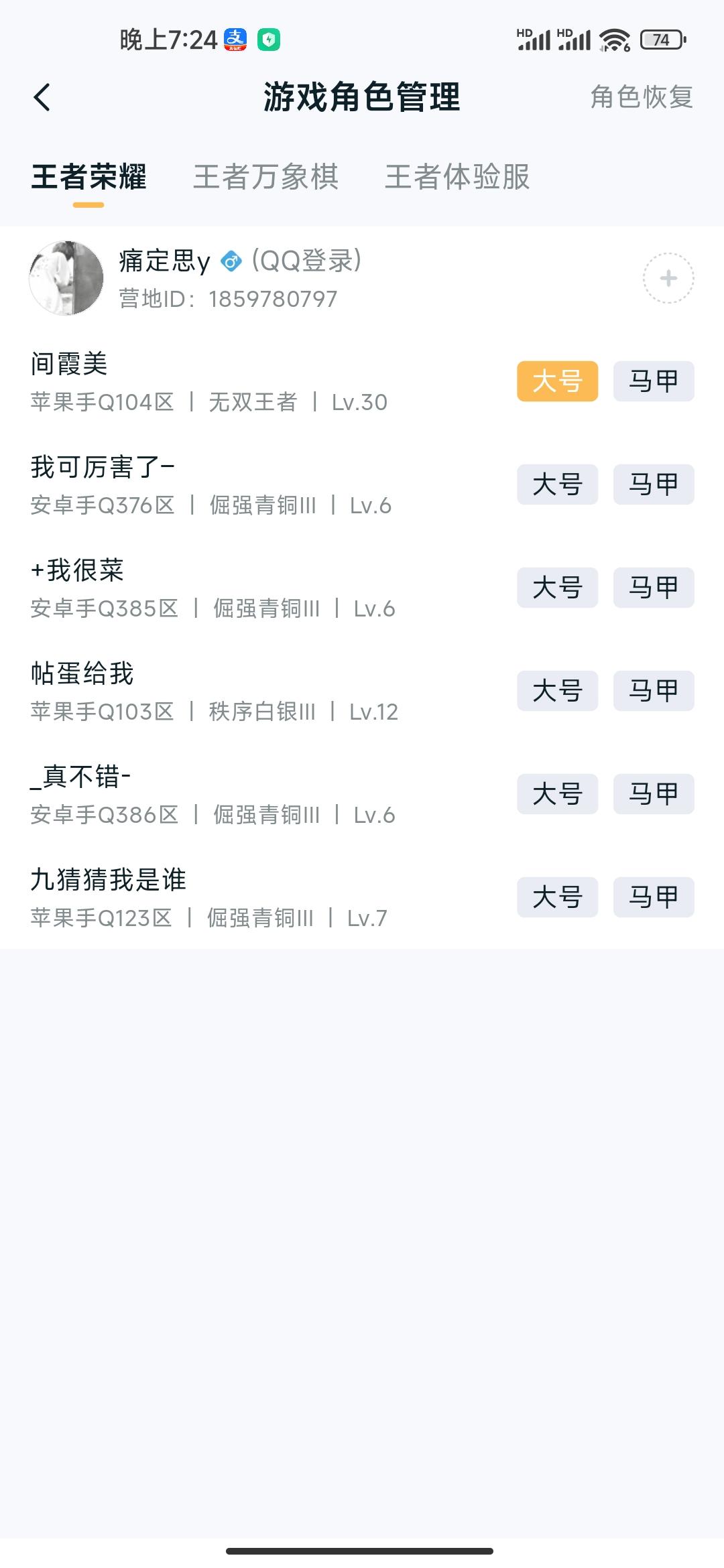Viewport: 724px width, 1568px height.
Task: Toggle 大号 selection for role 间霞美
Action: (557, 381)
